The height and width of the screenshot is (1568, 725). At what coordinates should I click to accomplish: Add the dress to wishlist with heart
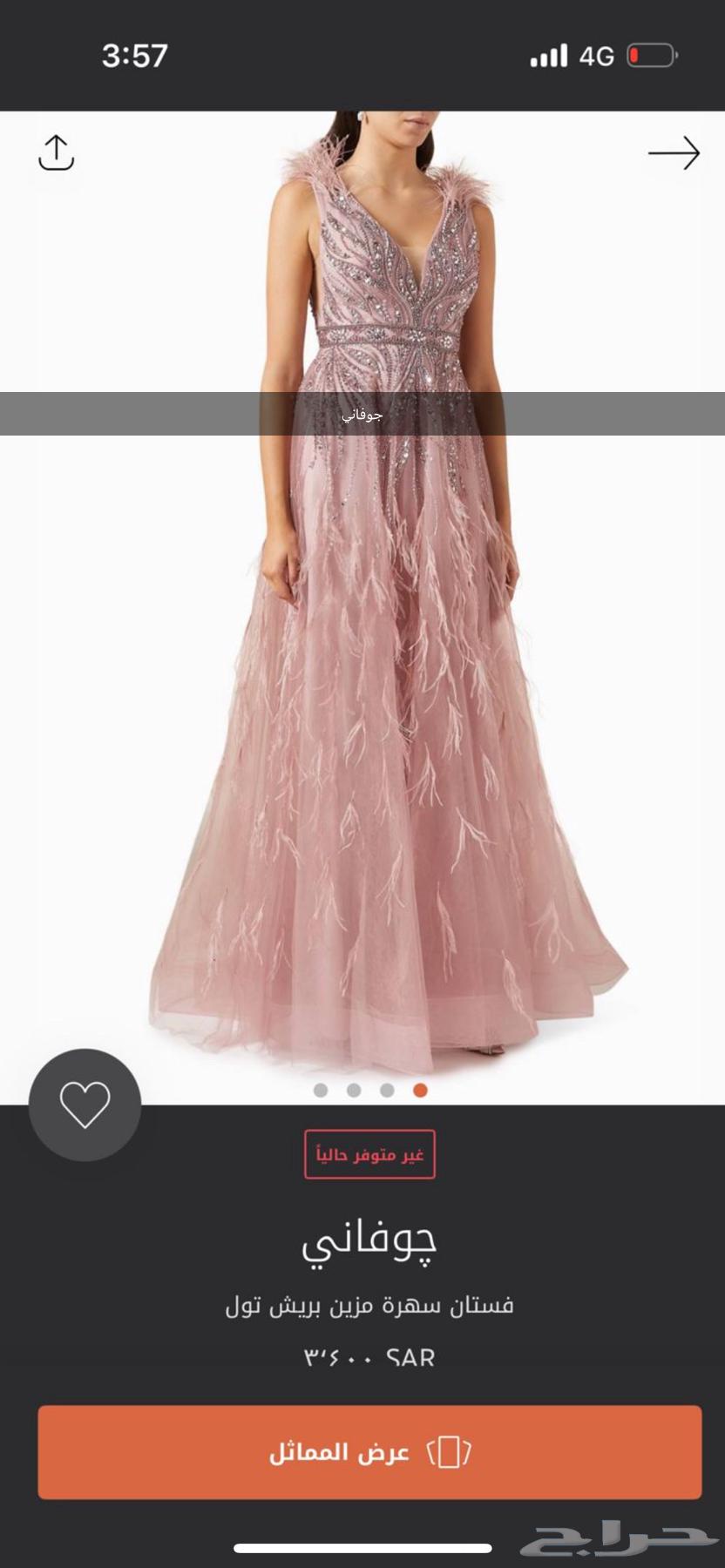[x=85, y=1105]
